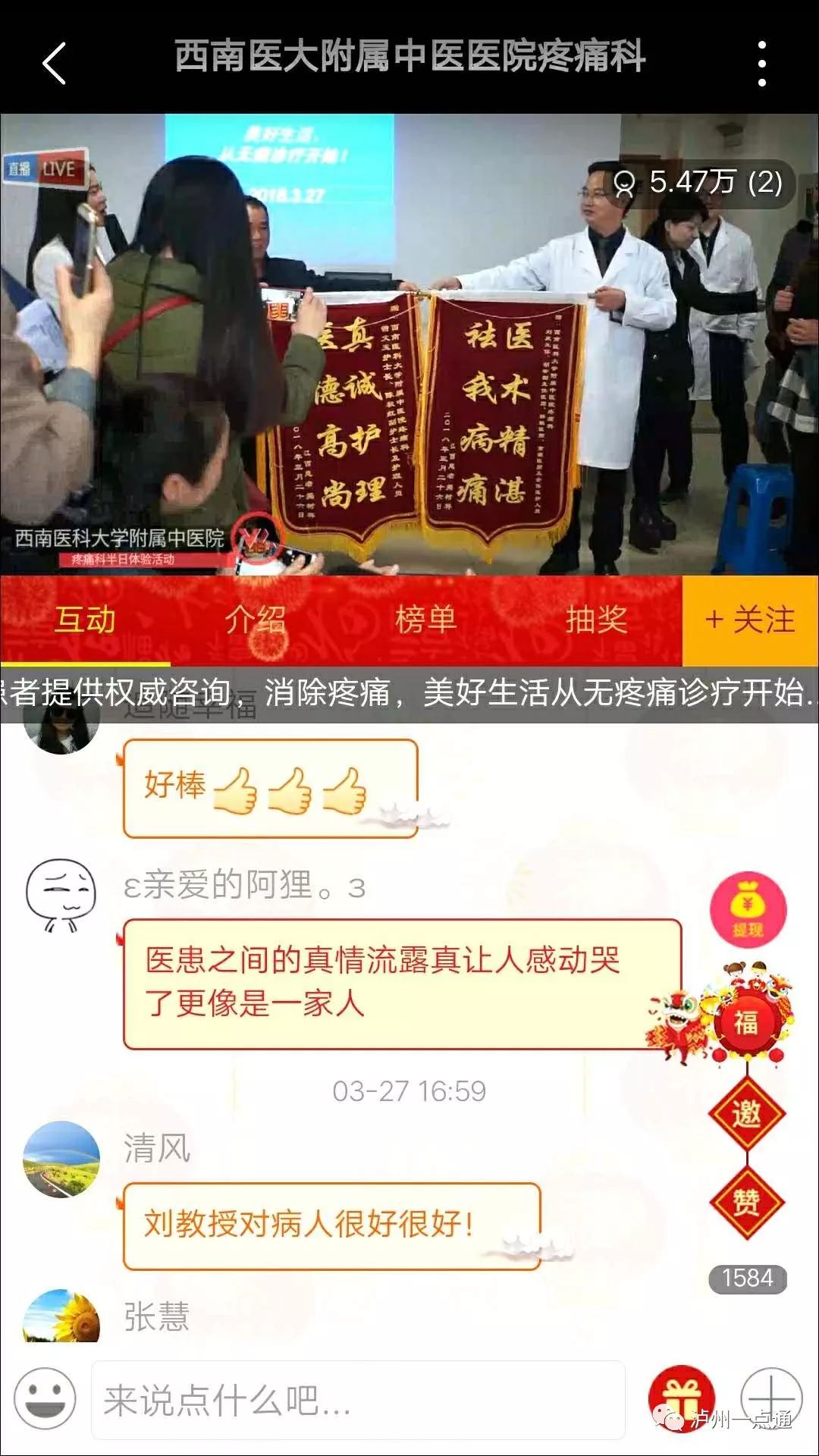Switch to the 介绍 tab
The height and width of the screenshot is (1456, 819).
pyautogui.click(x=256, y=620)
